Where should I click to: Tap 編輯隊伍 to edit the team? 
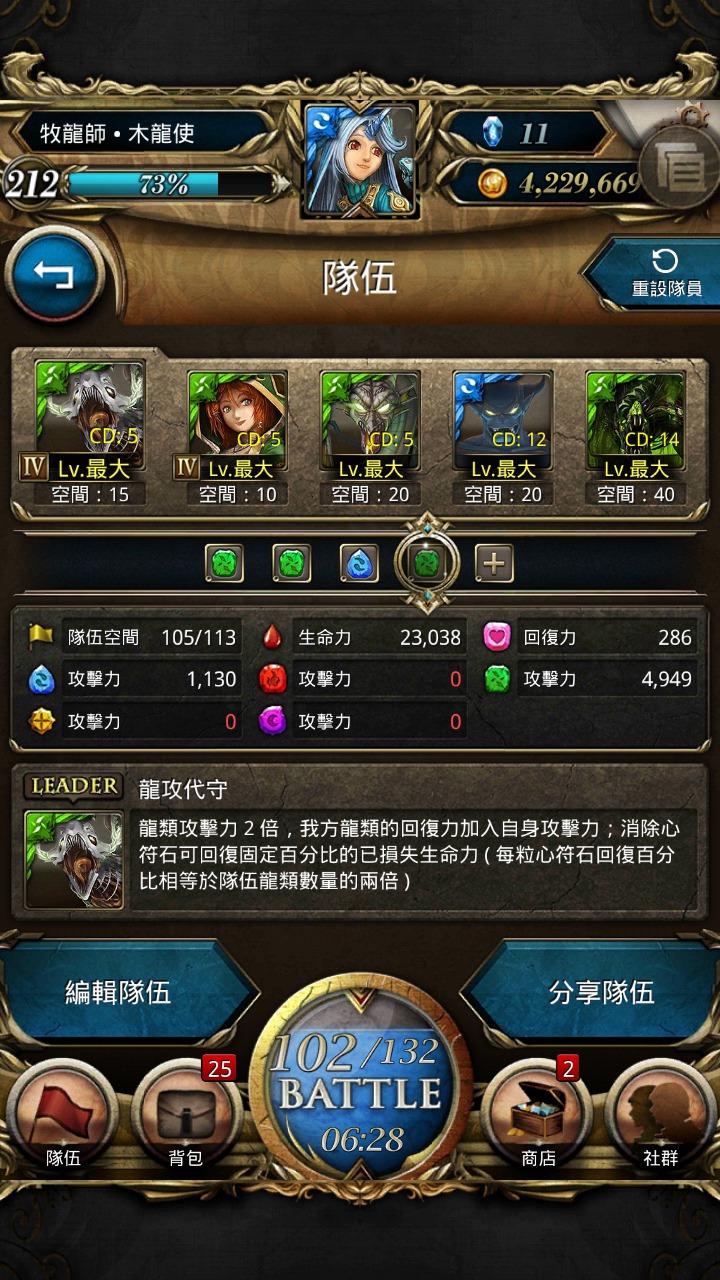120,992
